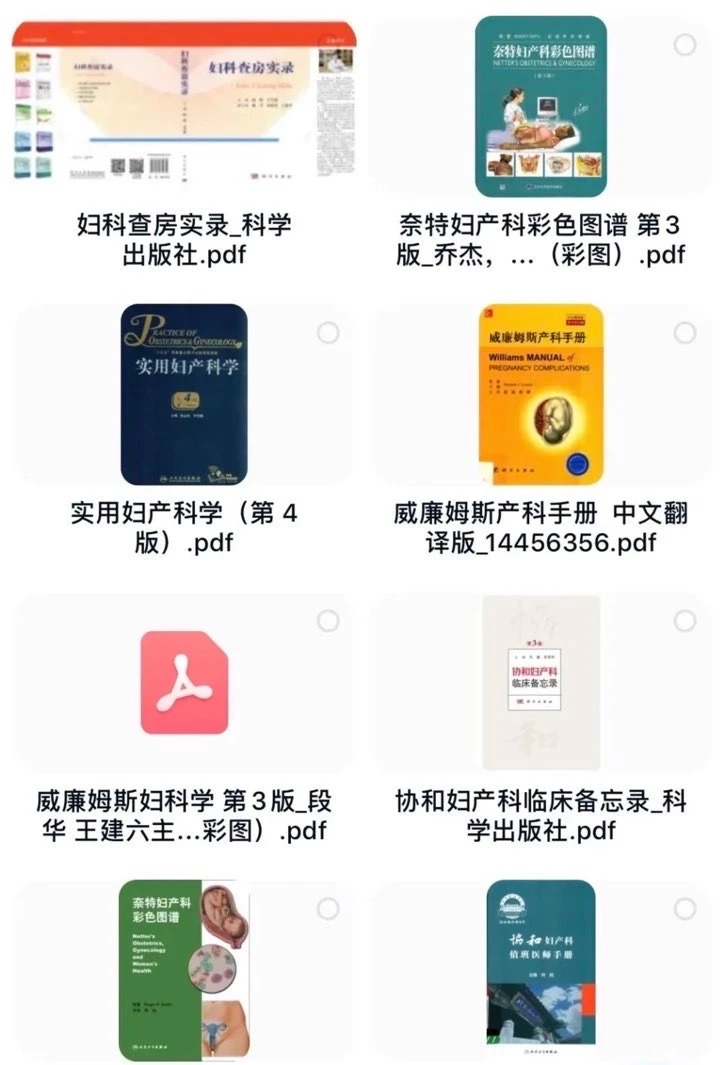Mark 协和妇产科临床备忘录 as selected
This screenshot has height=1065, width=720.
(x=684, y=621)
